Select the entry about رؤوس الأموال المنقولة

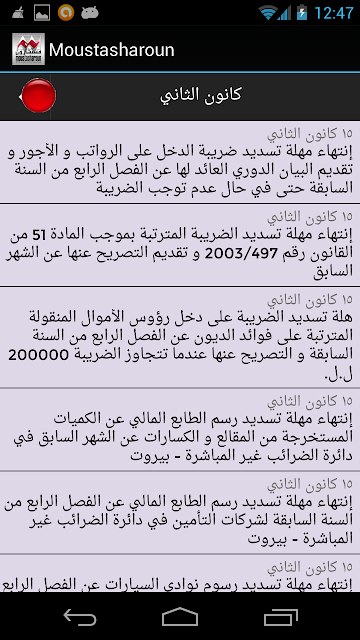click(180, 337)
